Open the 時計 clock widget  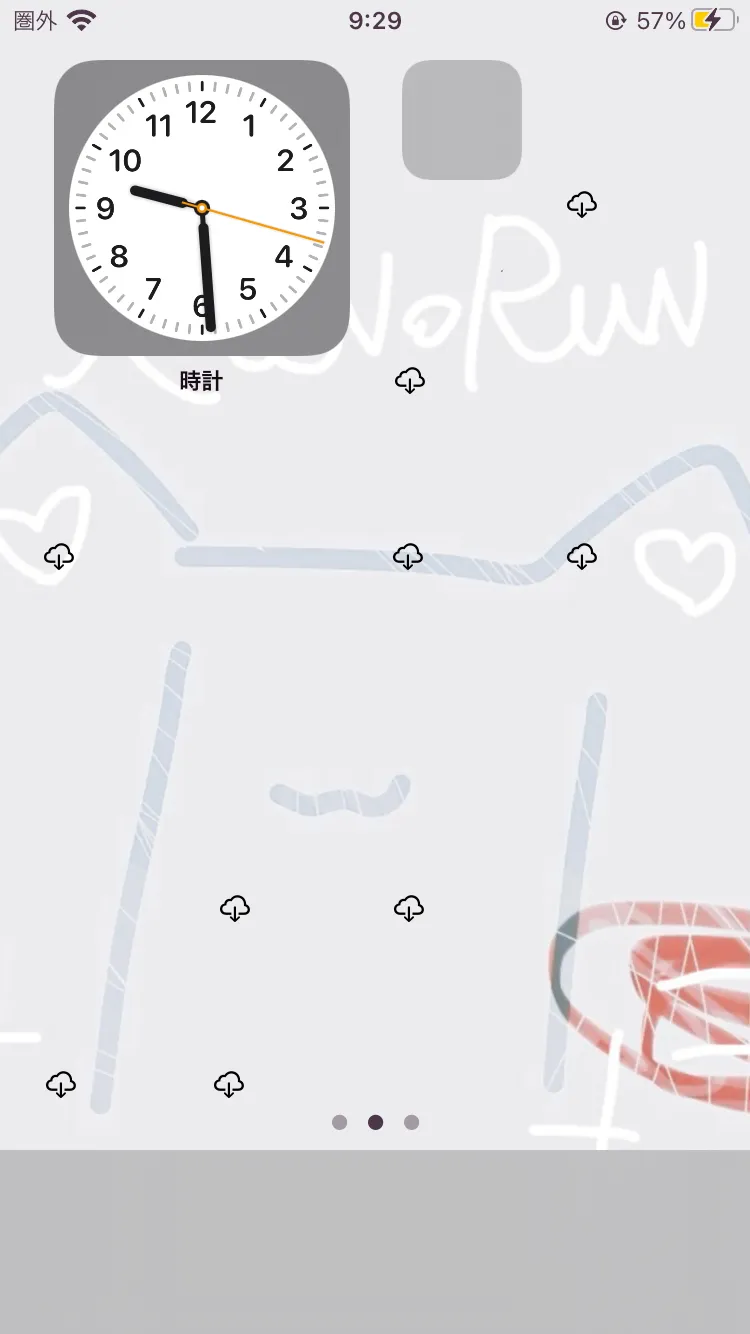point(202,208)
